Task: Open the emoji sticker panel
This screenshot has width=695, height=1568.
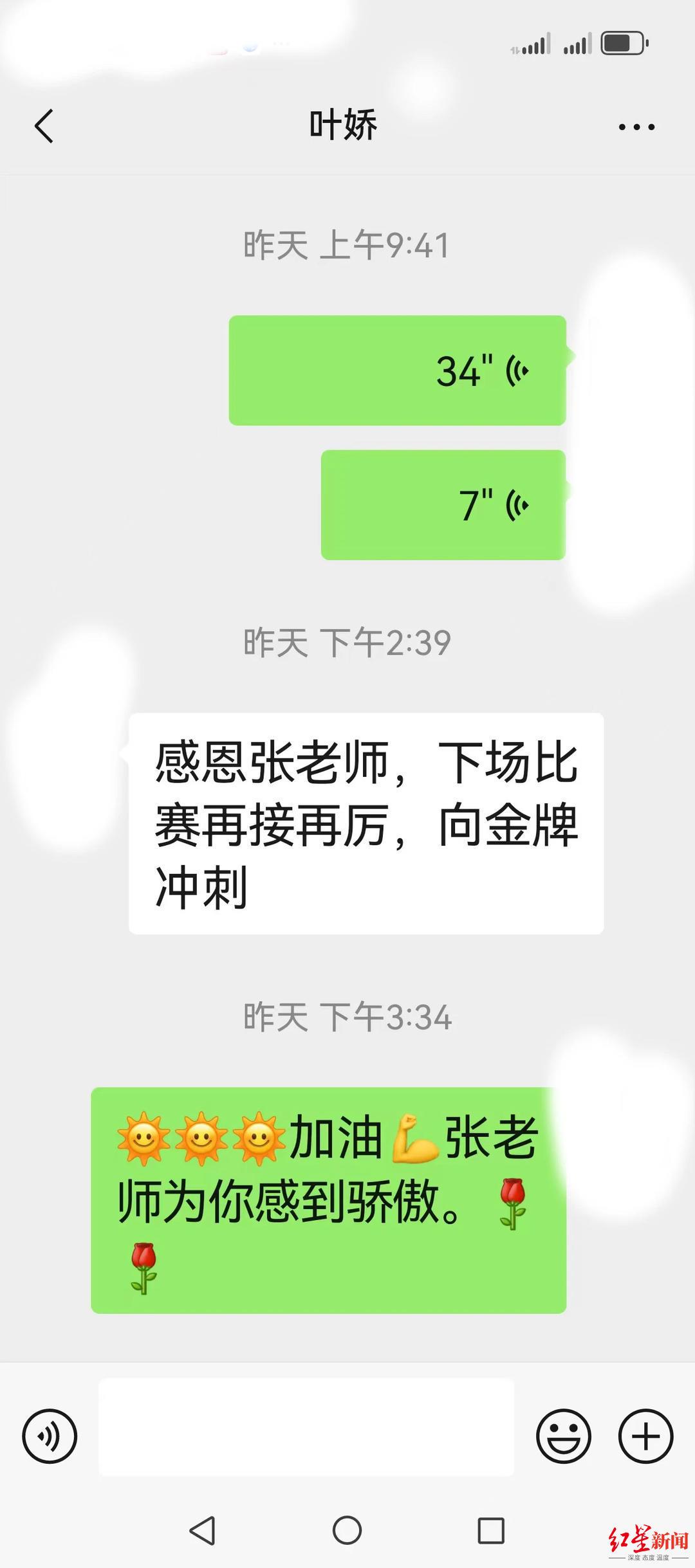Action: click(564, 1436)
